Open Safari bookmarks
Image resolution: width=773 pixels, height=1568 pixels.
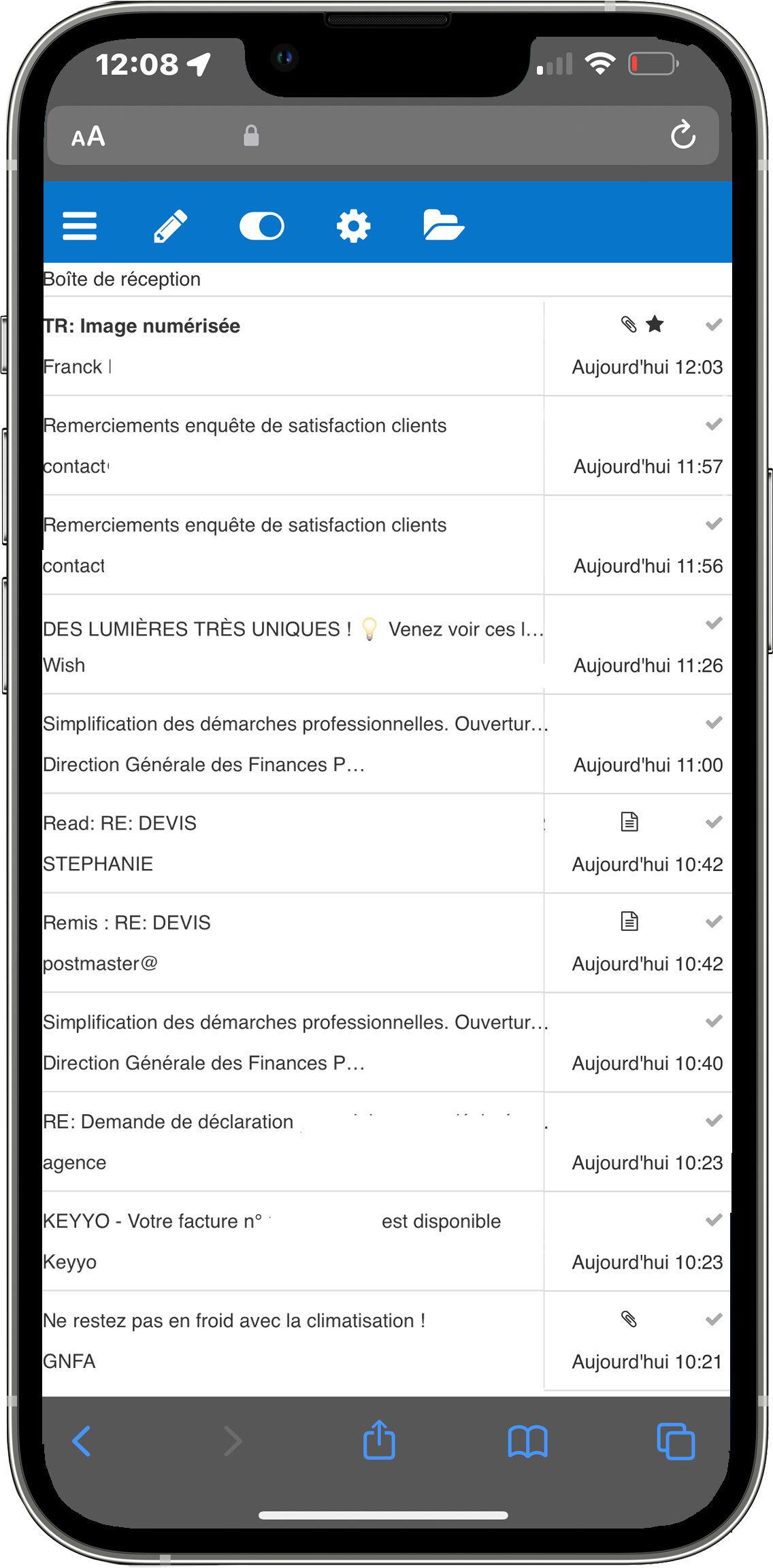[x=527, y=1441]
